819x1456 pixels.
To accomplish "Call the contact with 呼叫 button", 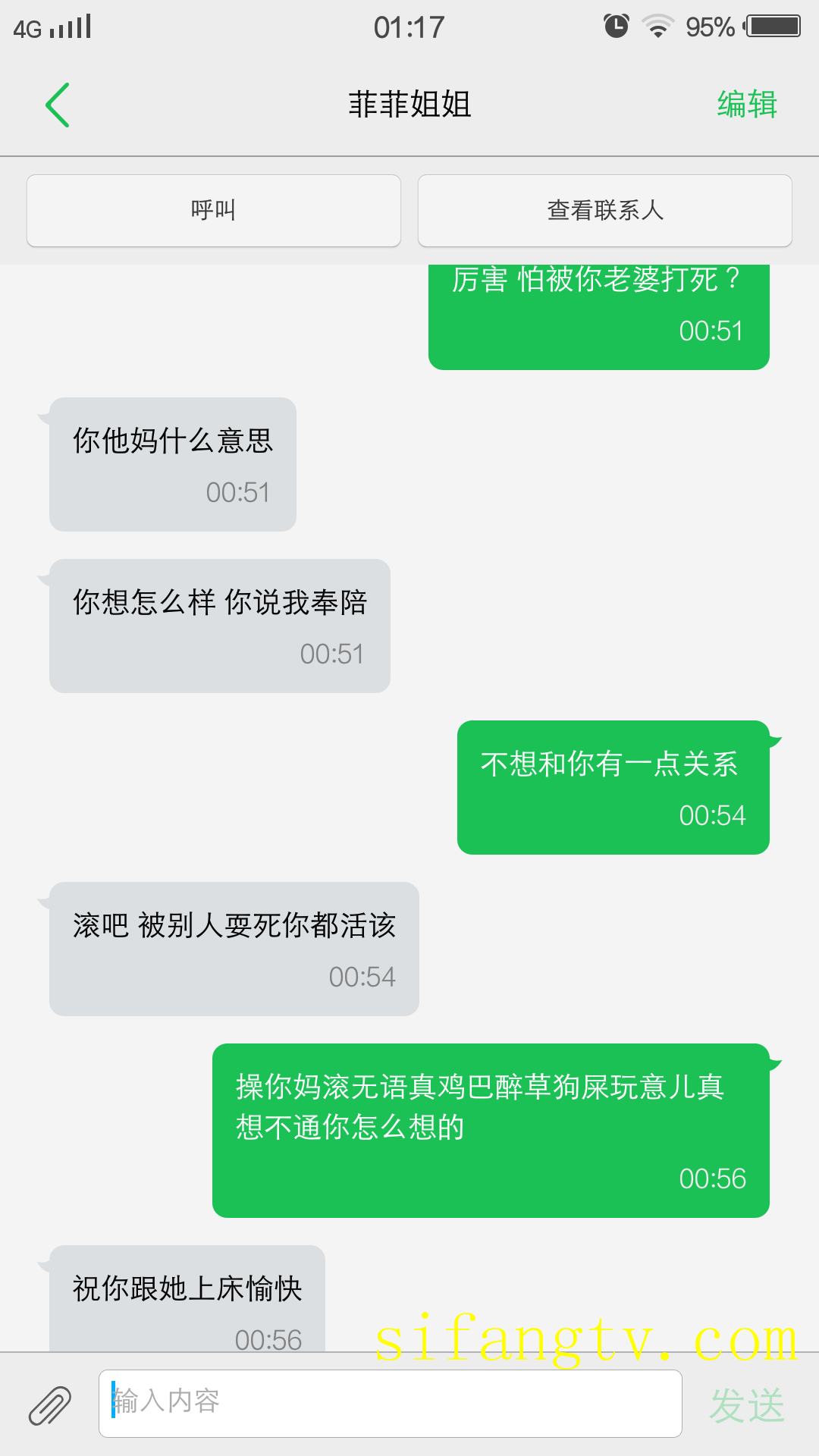I will pos(214,210).
